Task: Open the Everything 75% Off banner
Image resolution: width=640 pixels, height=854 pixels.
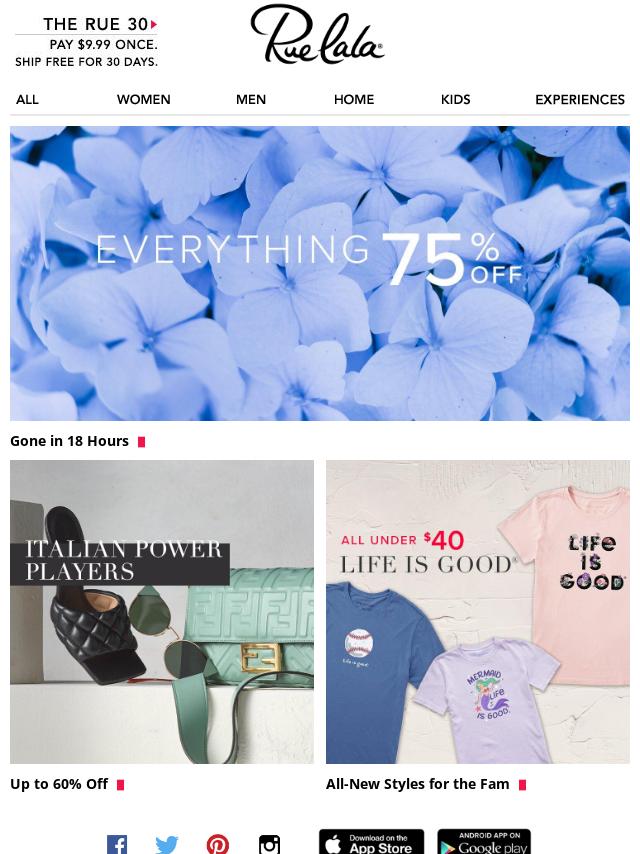Action: tap(320, 273)
